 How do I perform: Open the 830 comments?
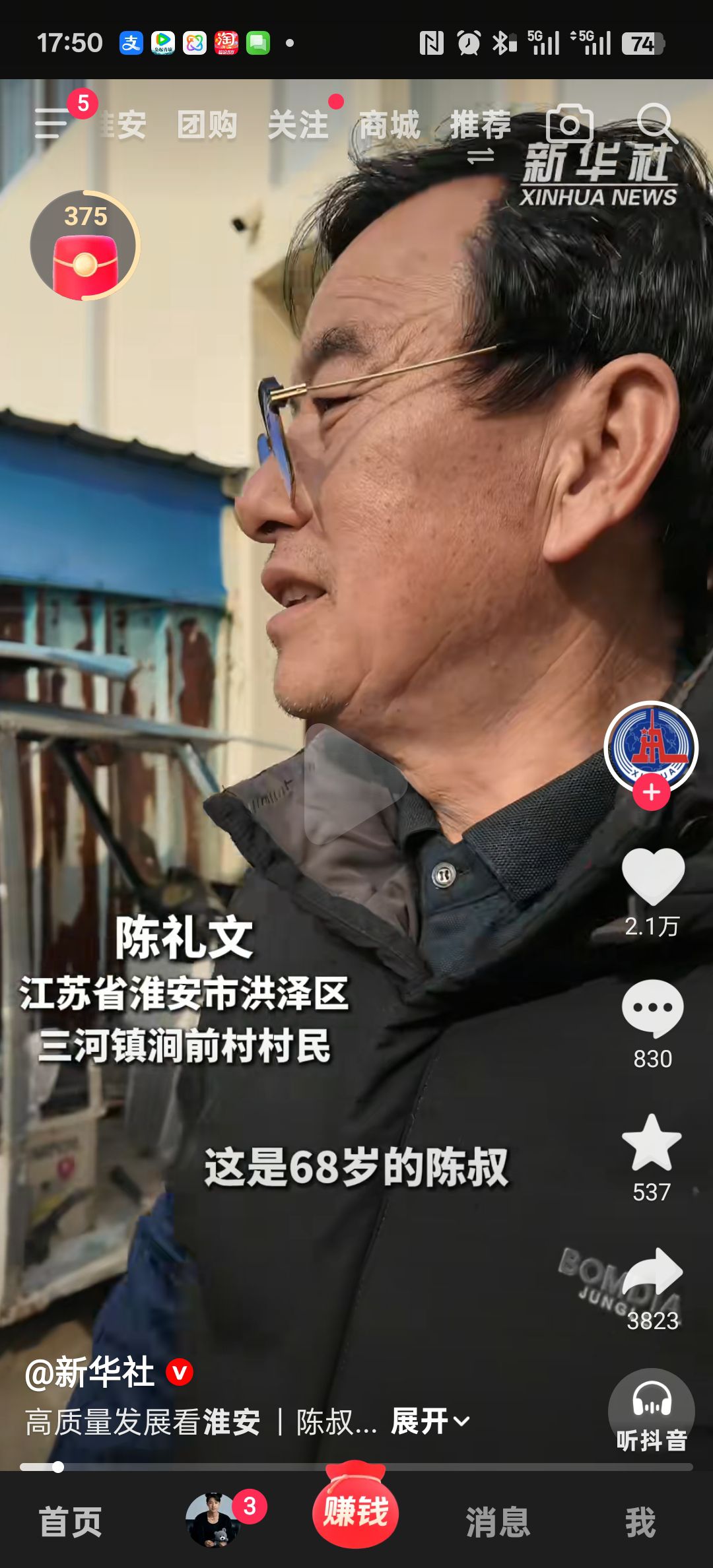[652, 1009]
